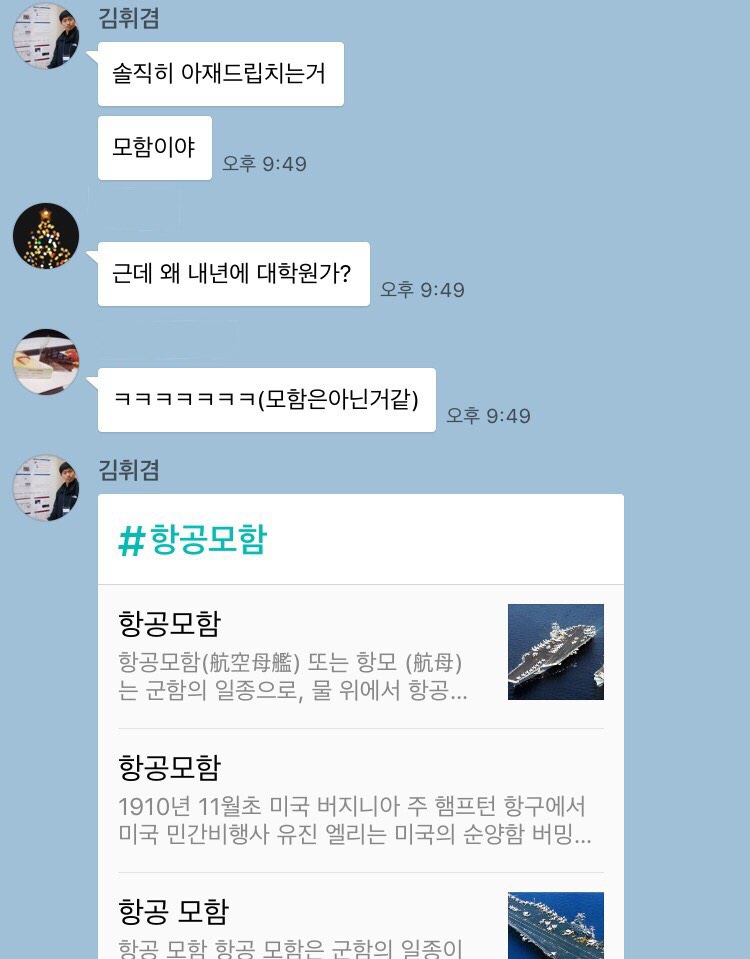The height and width of the screenshot is (959, 750).
Task: Tap 김휘겸's avatar beside the #항공모함 card
Action: (46, 488)
